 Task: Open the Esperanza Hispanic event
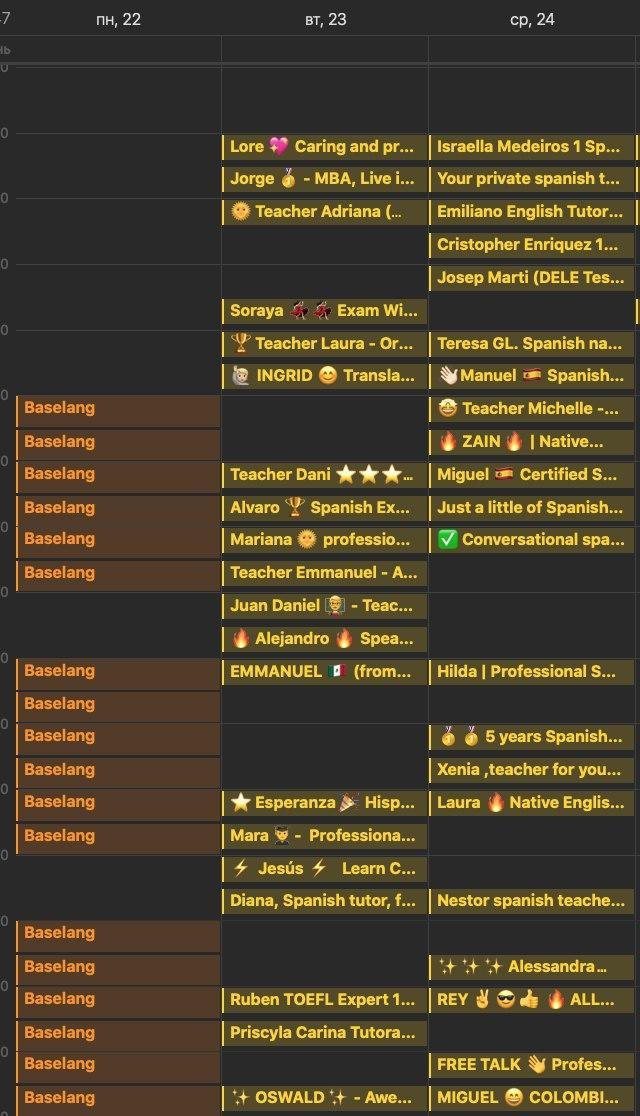(325, 803)
